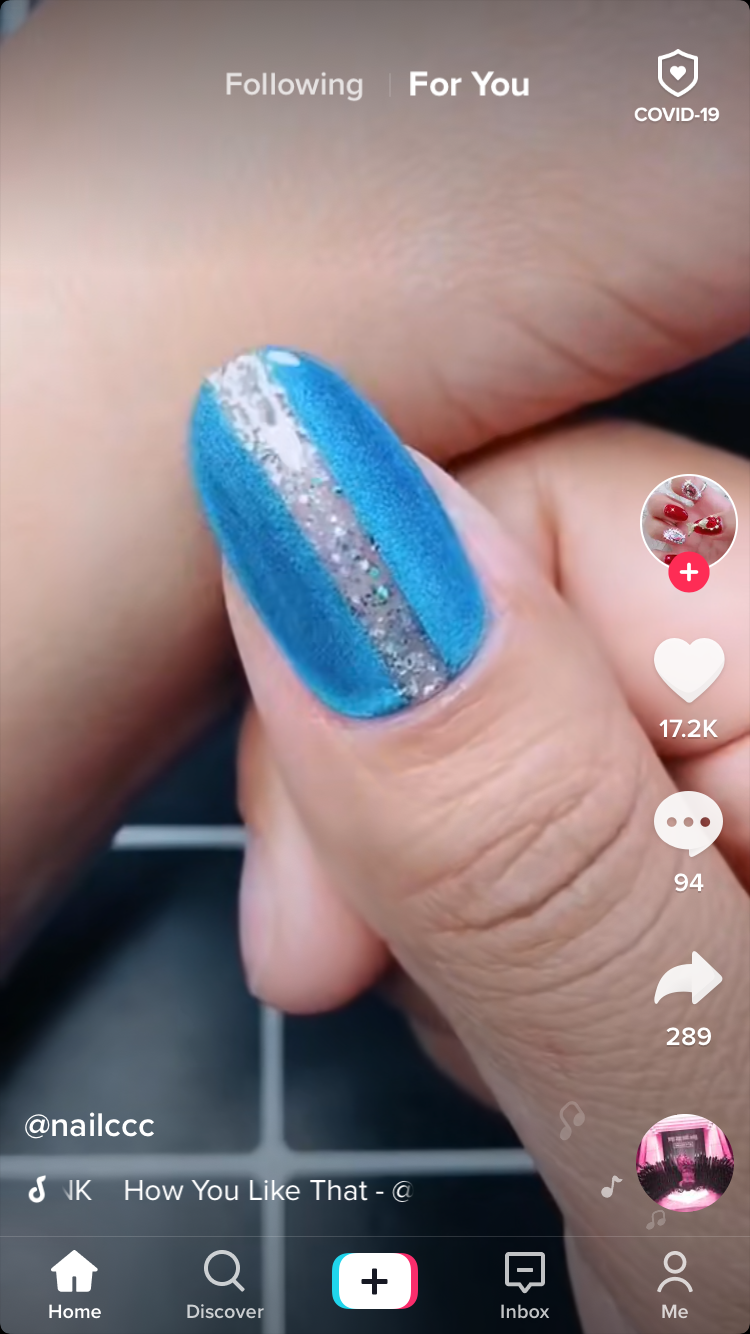Open the Inbox tab
The height and width of the screenshot is (1334, 750).
click(525, 1284)
